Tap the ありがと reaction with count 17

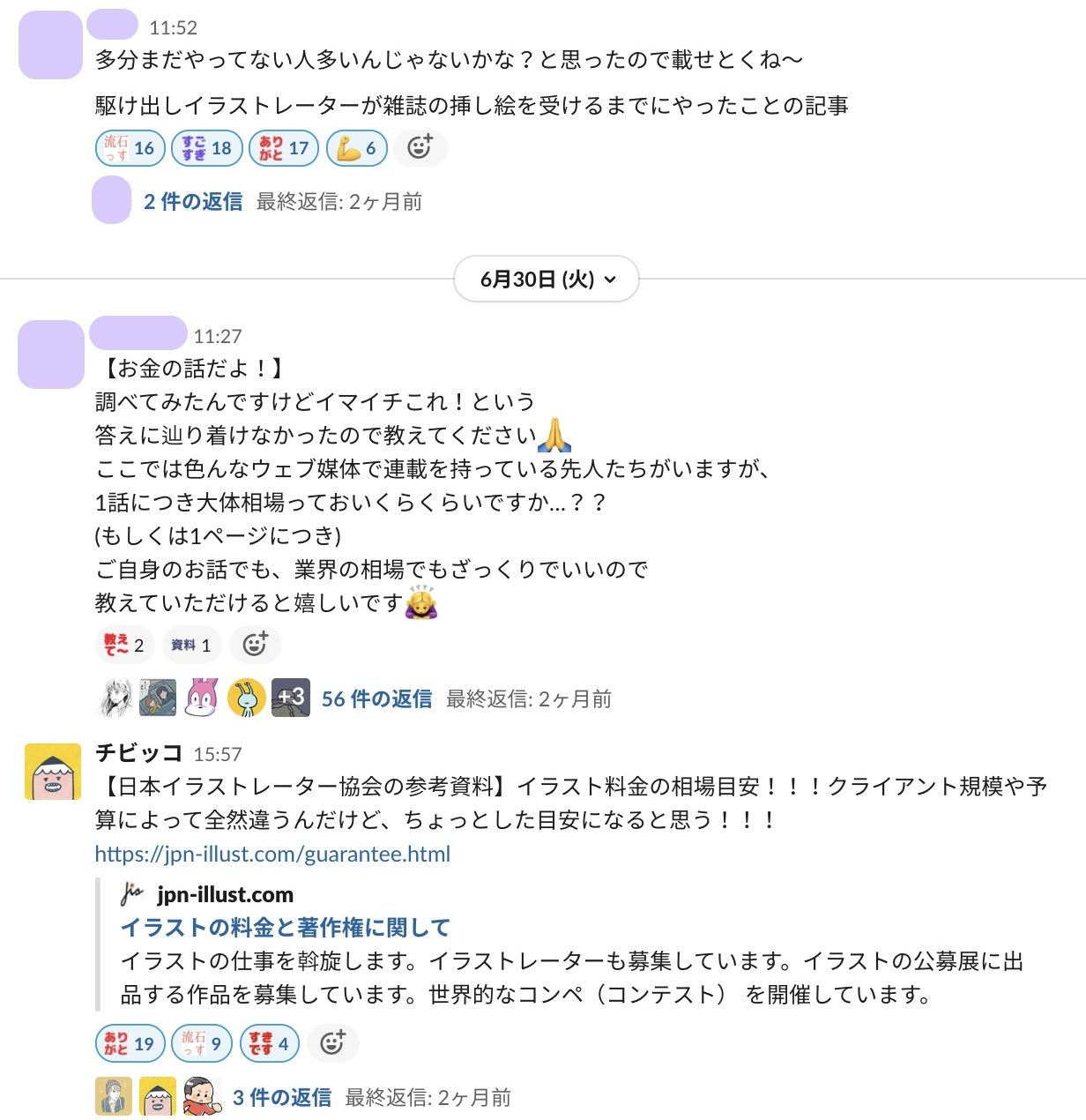[284, 148]
